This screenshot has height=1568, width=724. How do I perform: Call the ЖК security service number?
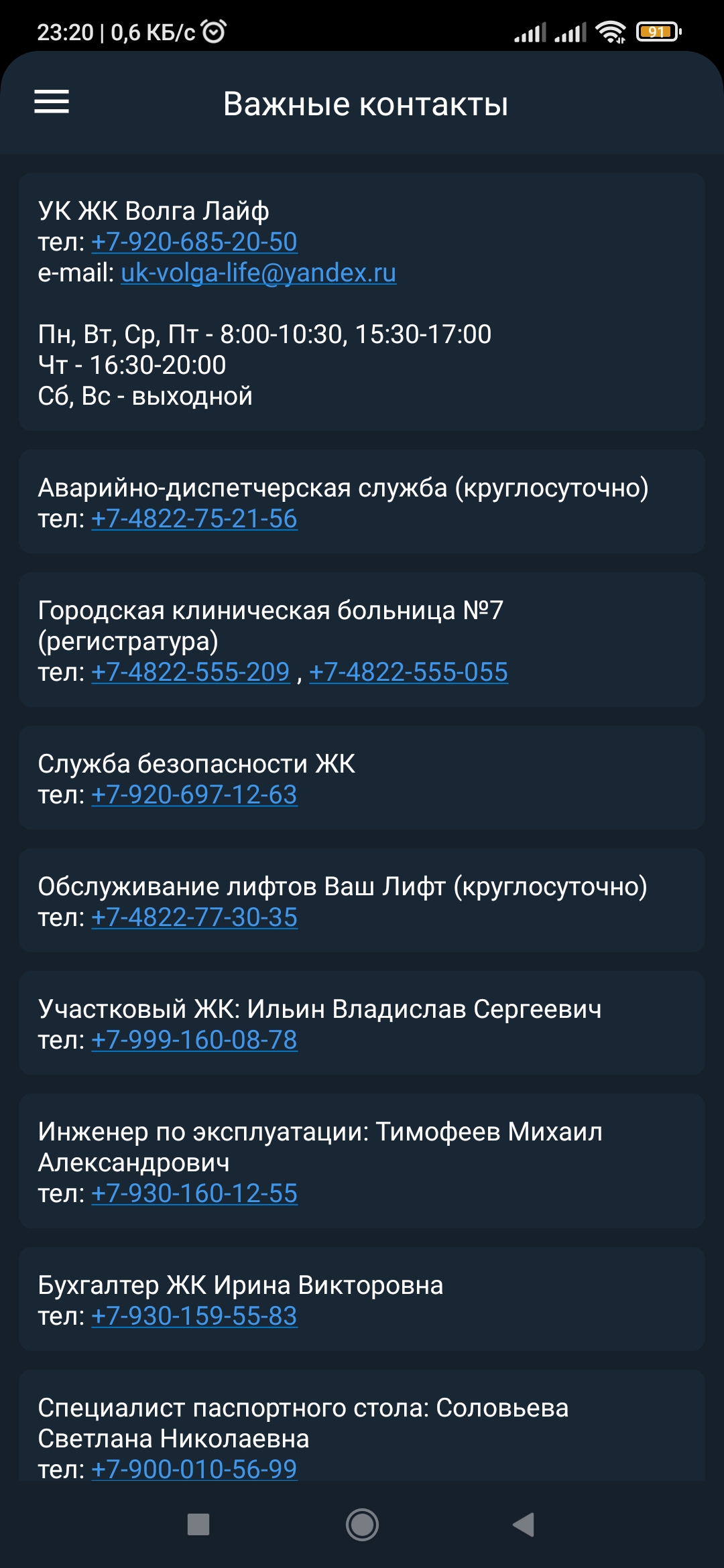(x=194, y=795)
